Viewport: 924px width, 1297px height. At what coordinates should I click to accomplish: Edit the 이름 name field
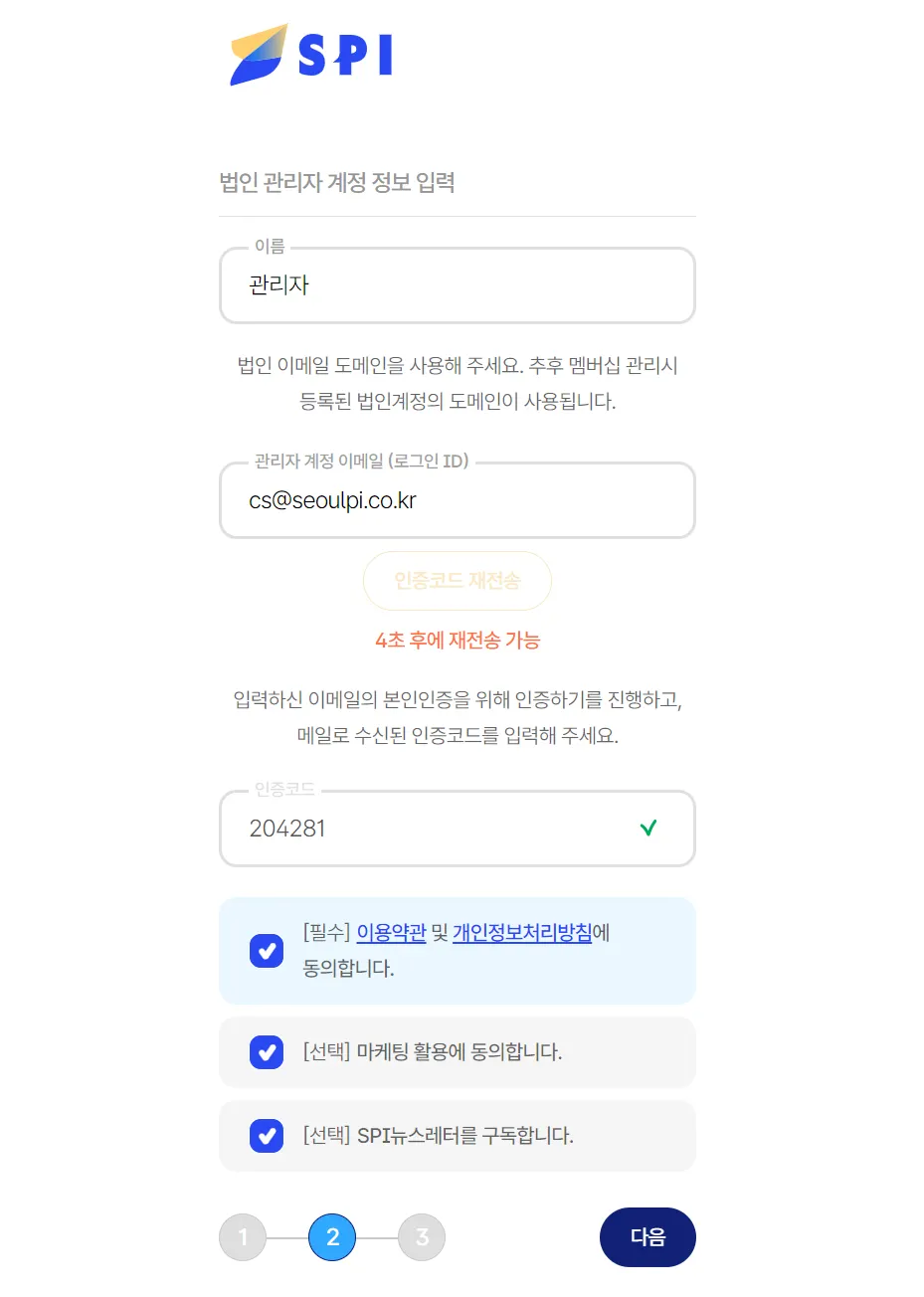(x=457, y=285)
